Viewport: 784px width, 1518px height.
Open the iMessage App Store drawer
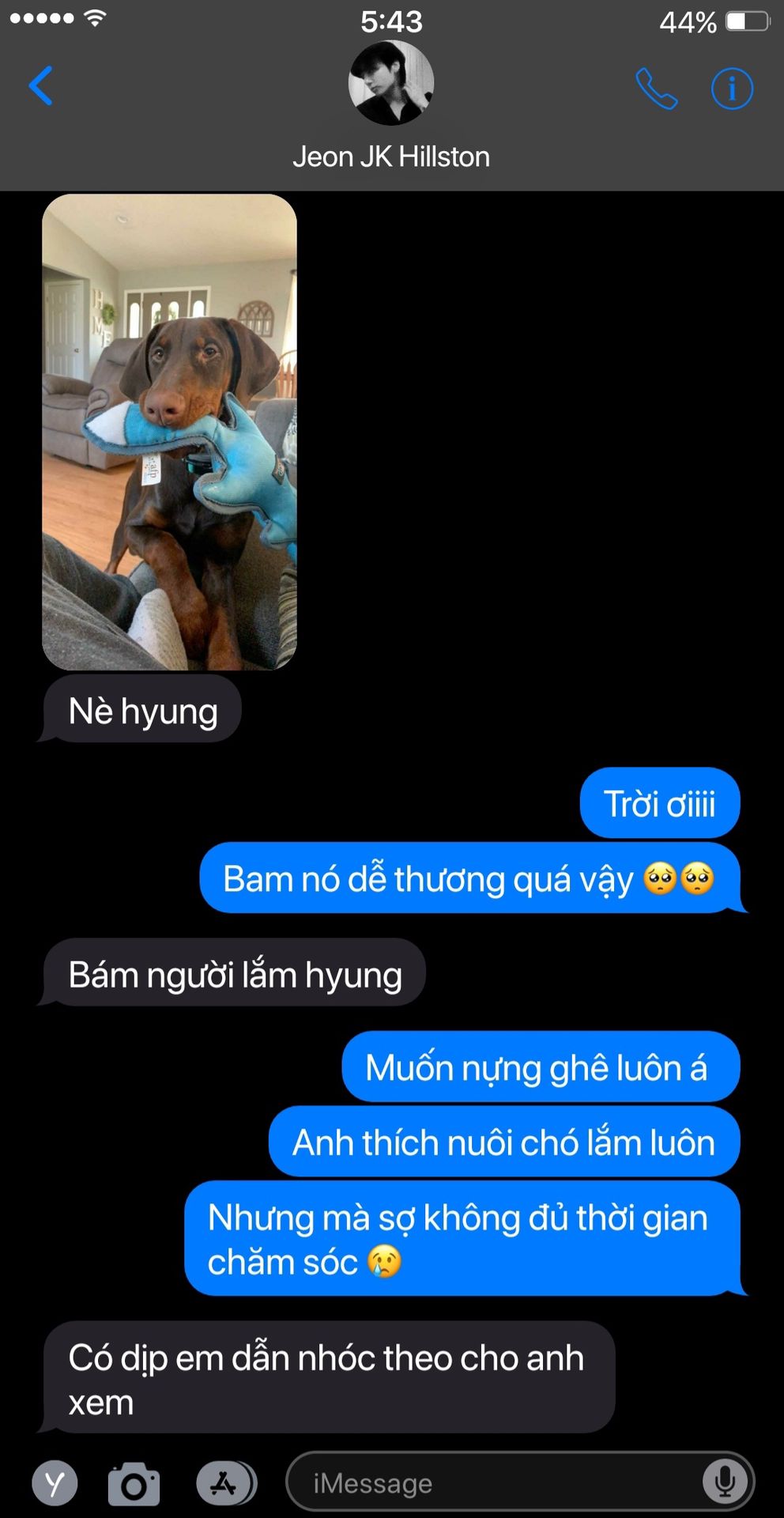coord(225,1484)
